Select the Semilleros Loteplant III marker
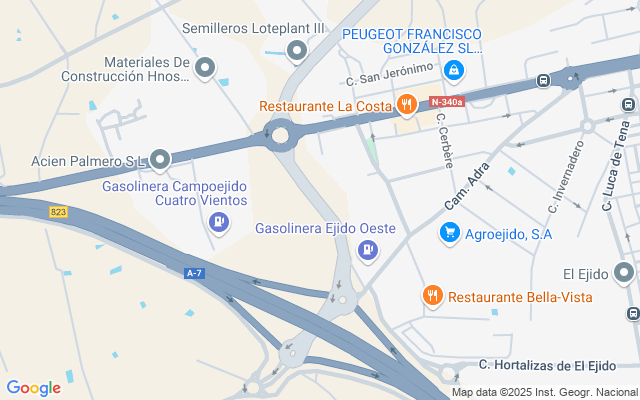 pyautogui.click(x=296, y=49)
